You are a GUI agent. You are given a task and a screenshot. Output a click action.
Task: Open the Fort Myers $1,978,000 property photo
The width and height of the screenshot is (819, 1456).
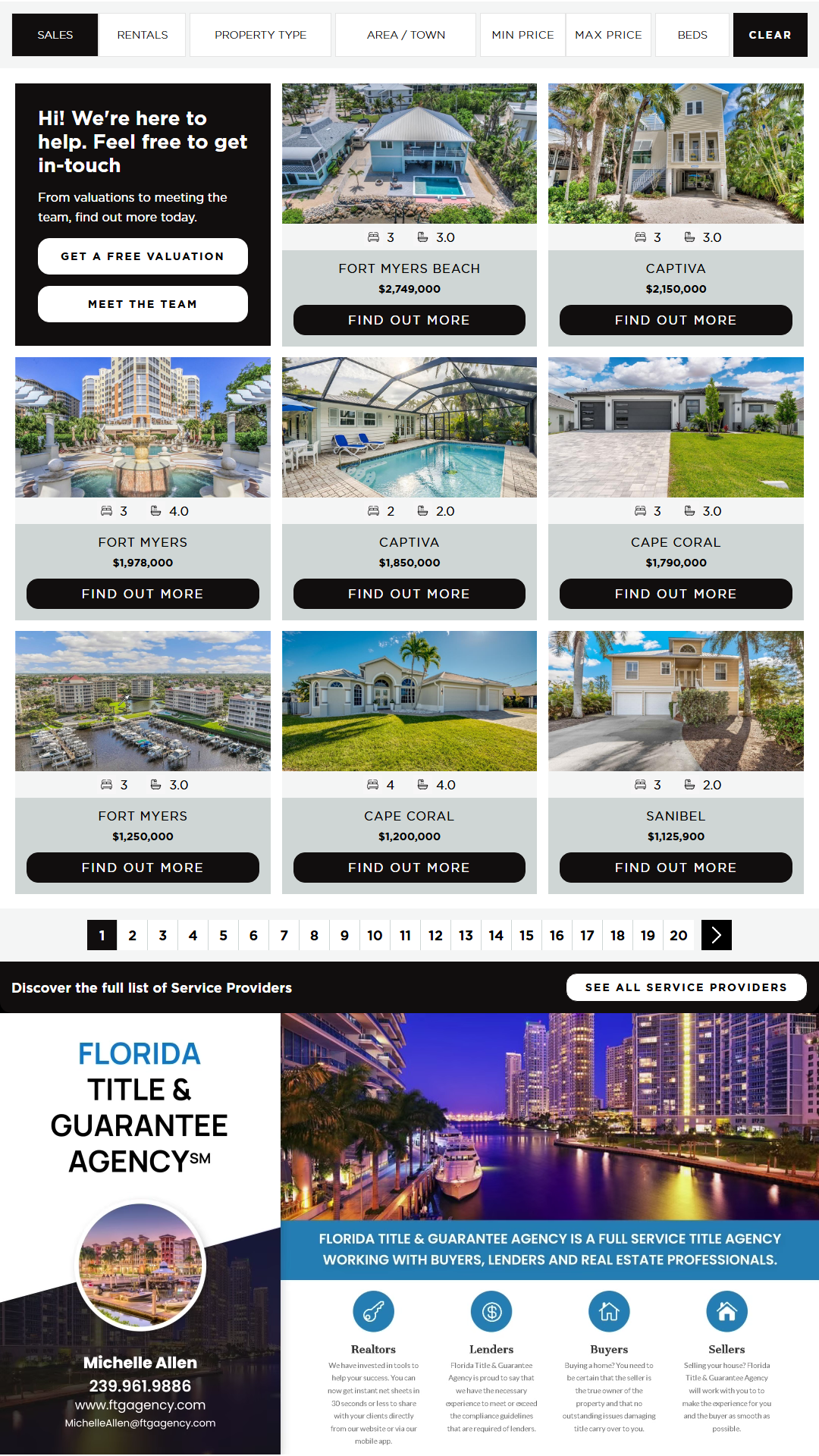pos(143,427)
